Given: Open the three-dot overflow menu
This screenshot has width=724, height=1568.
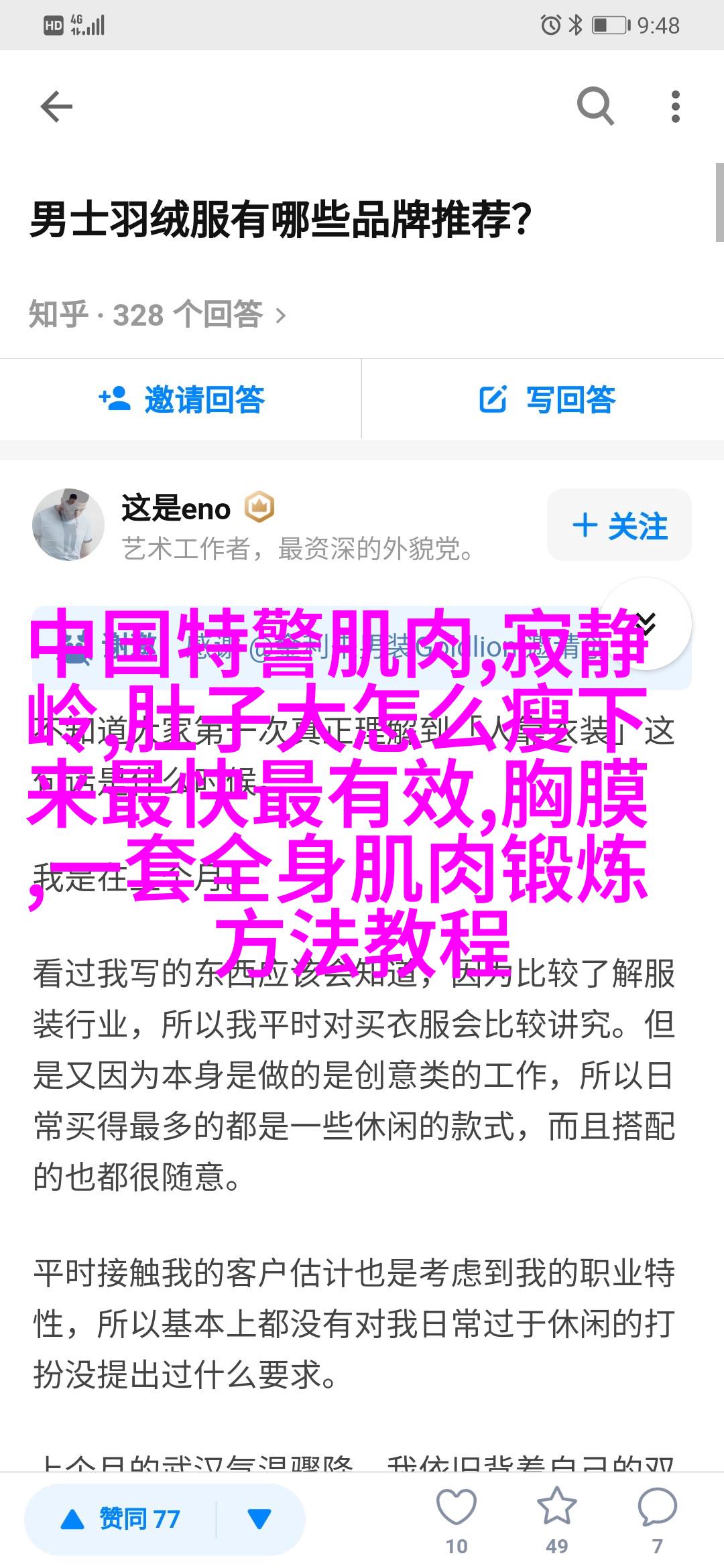Looking at the screenshot, I should pyautogui.click(x=675, y=107).
